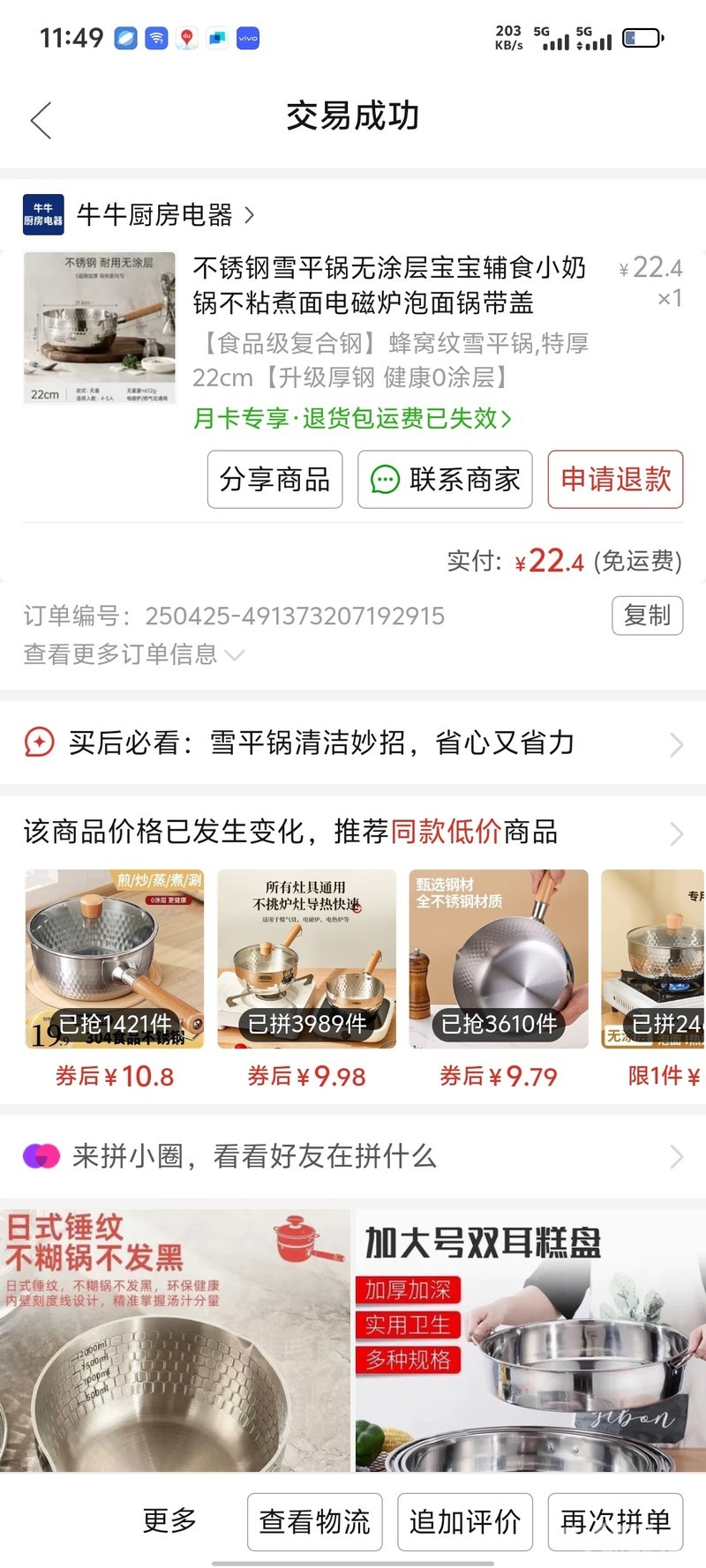Screen dimensions: 706x1568
Task: Open the 牛牛厨房电器 store page
Action: point(154,214)
